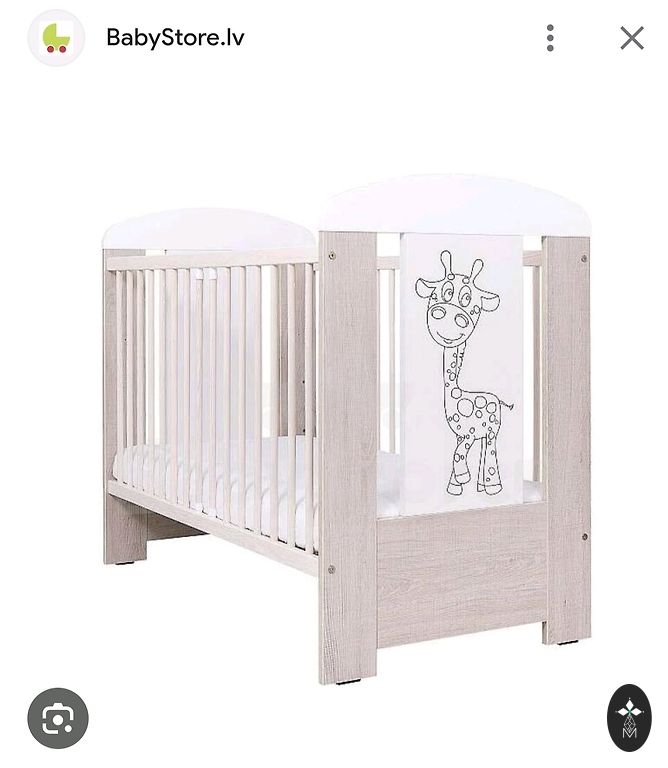Open BabyStore.lv source site
Viewport: 668px width, 768px height.
click(x=175, y=38)
